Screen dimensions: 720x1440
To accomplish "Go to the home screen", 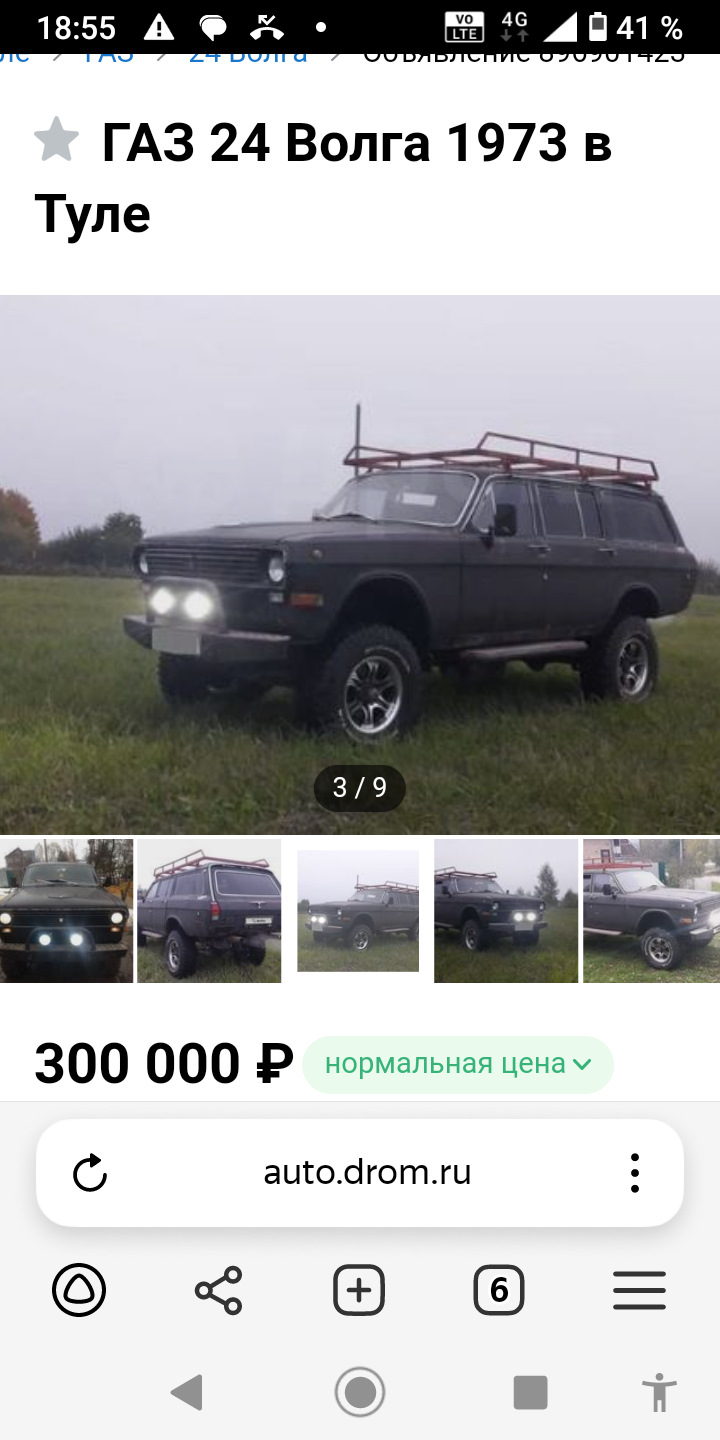I will click(x=360, y=1392).
